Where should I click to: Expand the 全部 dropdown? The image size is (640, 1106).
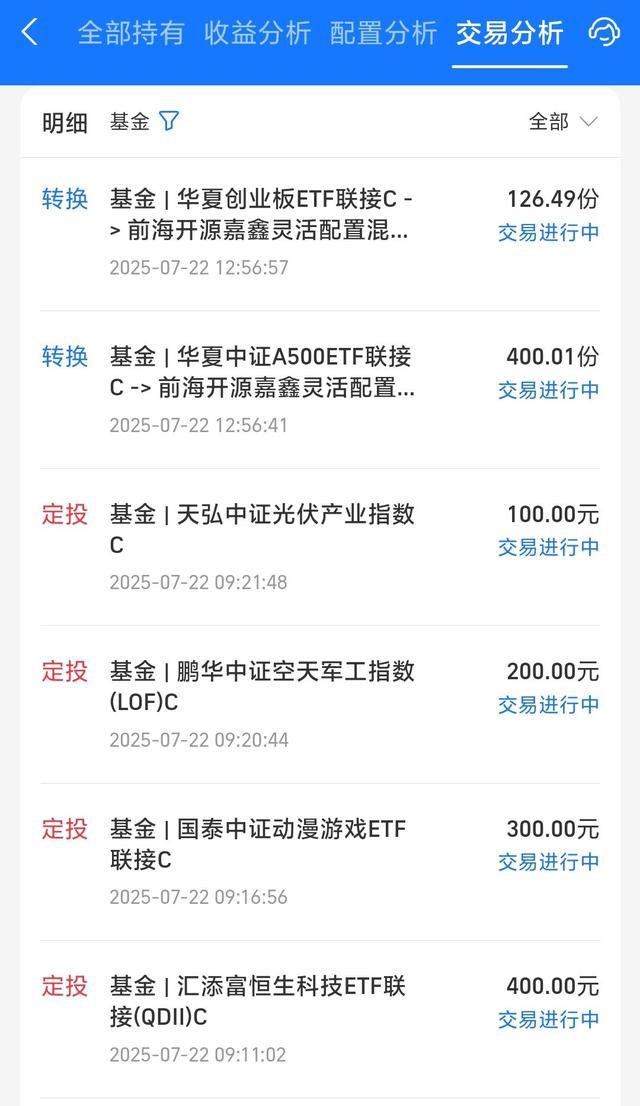coord(563,122)
